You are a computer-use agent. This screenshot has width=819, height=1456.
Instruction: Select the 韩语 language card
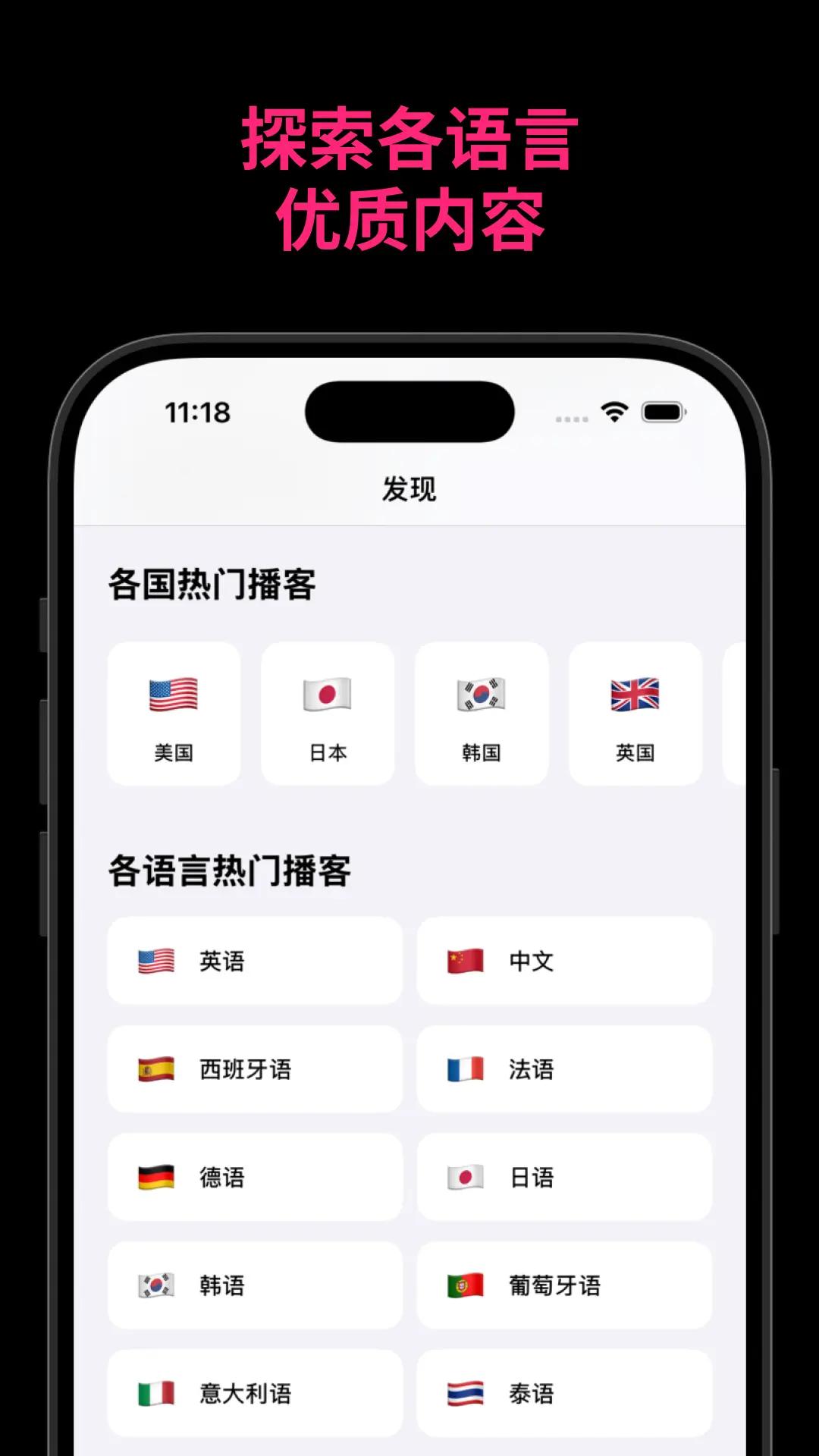pos(253,1285)
